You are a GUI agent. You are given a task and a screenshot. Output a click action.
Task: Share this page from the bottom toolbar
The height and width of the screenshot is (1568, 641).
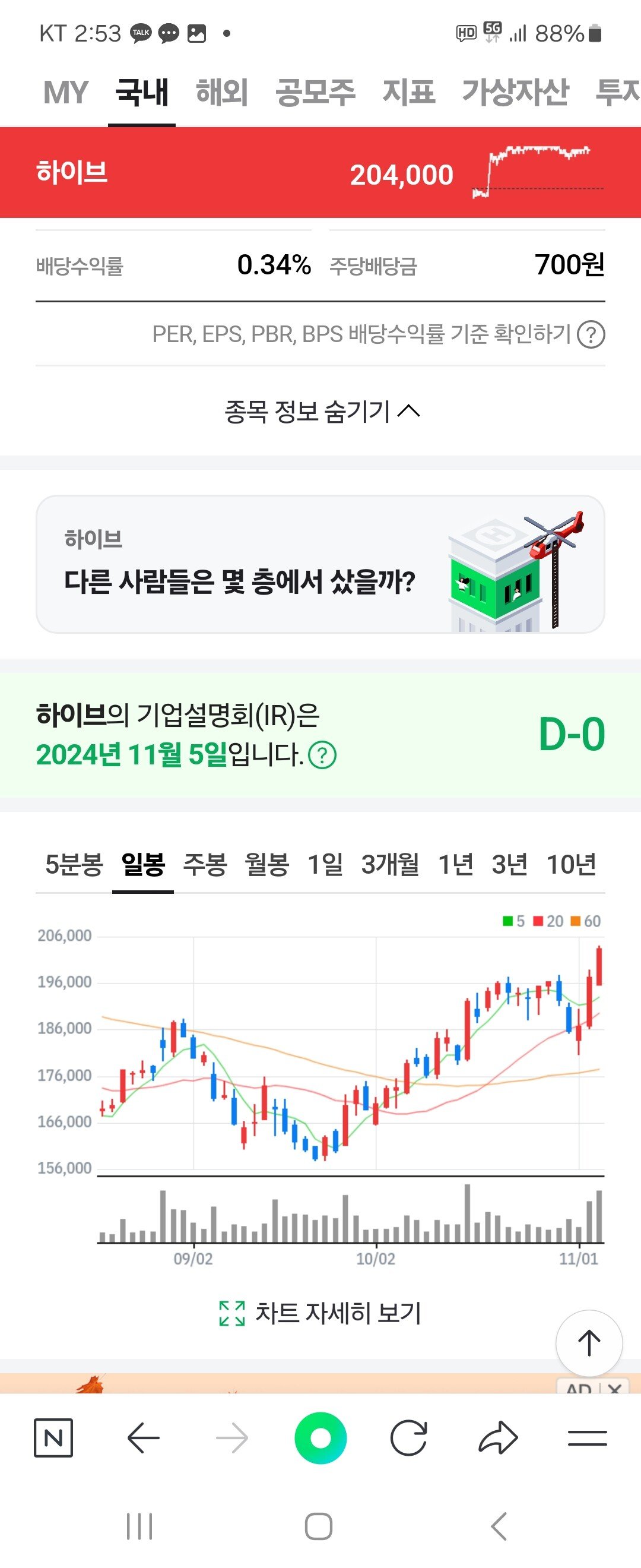tap(498, 1438)
